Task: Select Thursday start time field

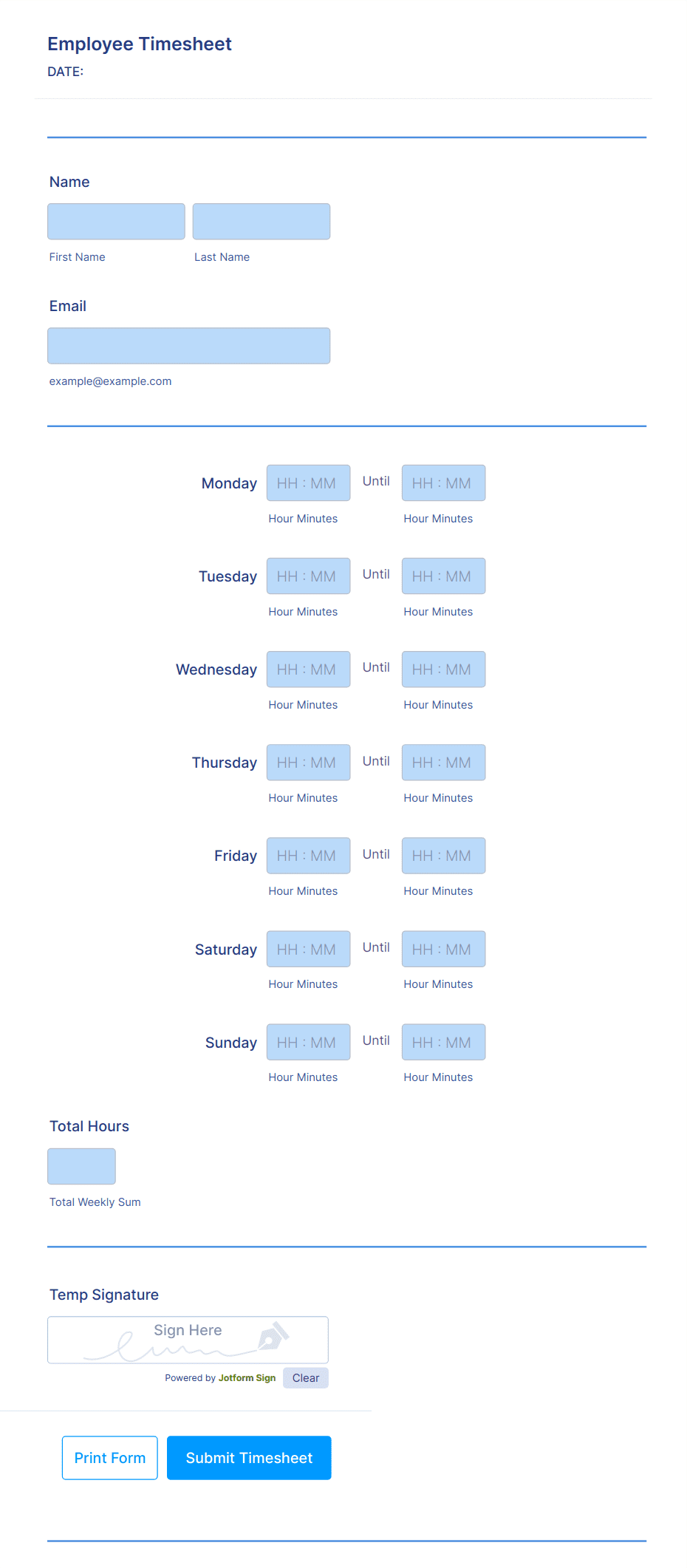Action: point(308,763)
